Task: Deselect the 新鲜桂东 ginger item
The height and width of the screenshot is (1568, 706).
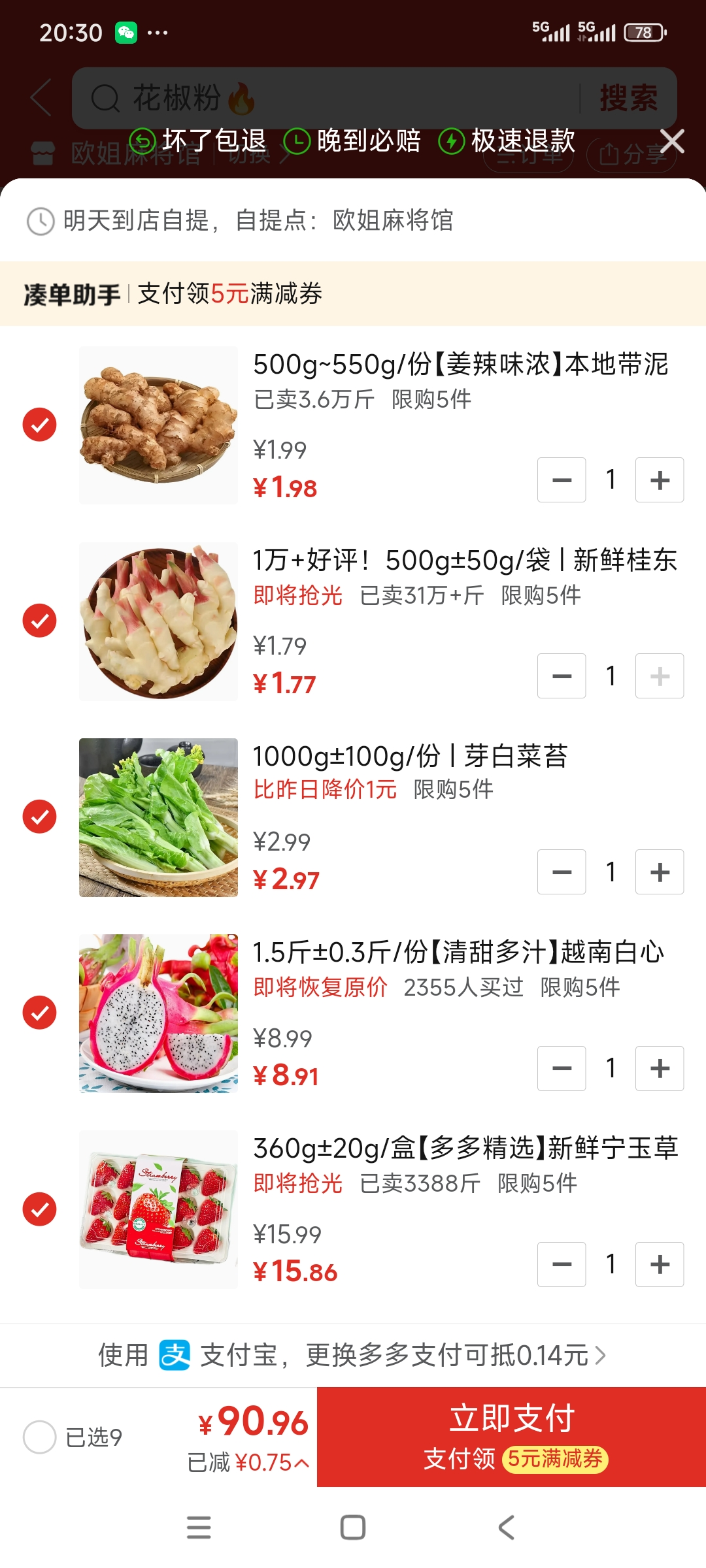Action: point(40,621)
